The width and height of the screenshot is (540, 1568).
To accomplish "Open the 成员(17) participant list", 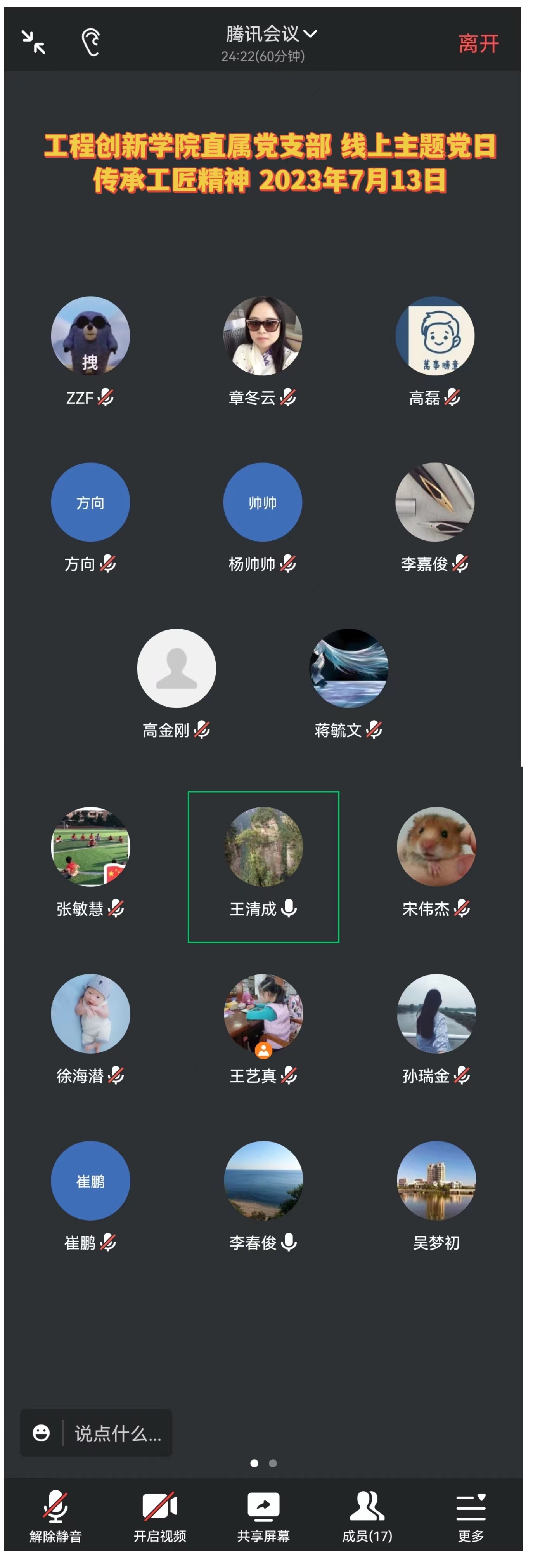I will click(x=367, y=1516).
